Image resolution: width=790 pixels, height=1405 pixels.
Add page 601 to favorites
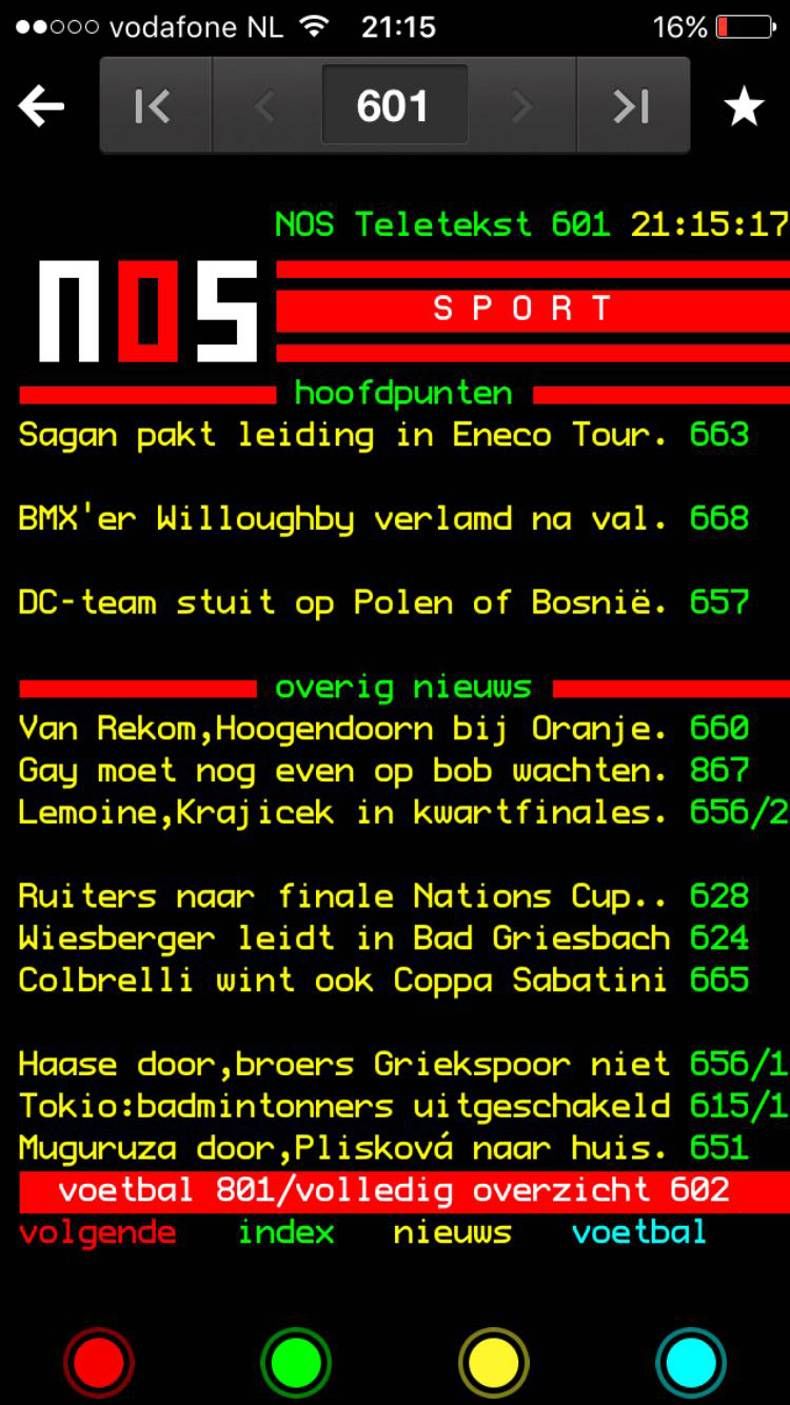(744, 106)
